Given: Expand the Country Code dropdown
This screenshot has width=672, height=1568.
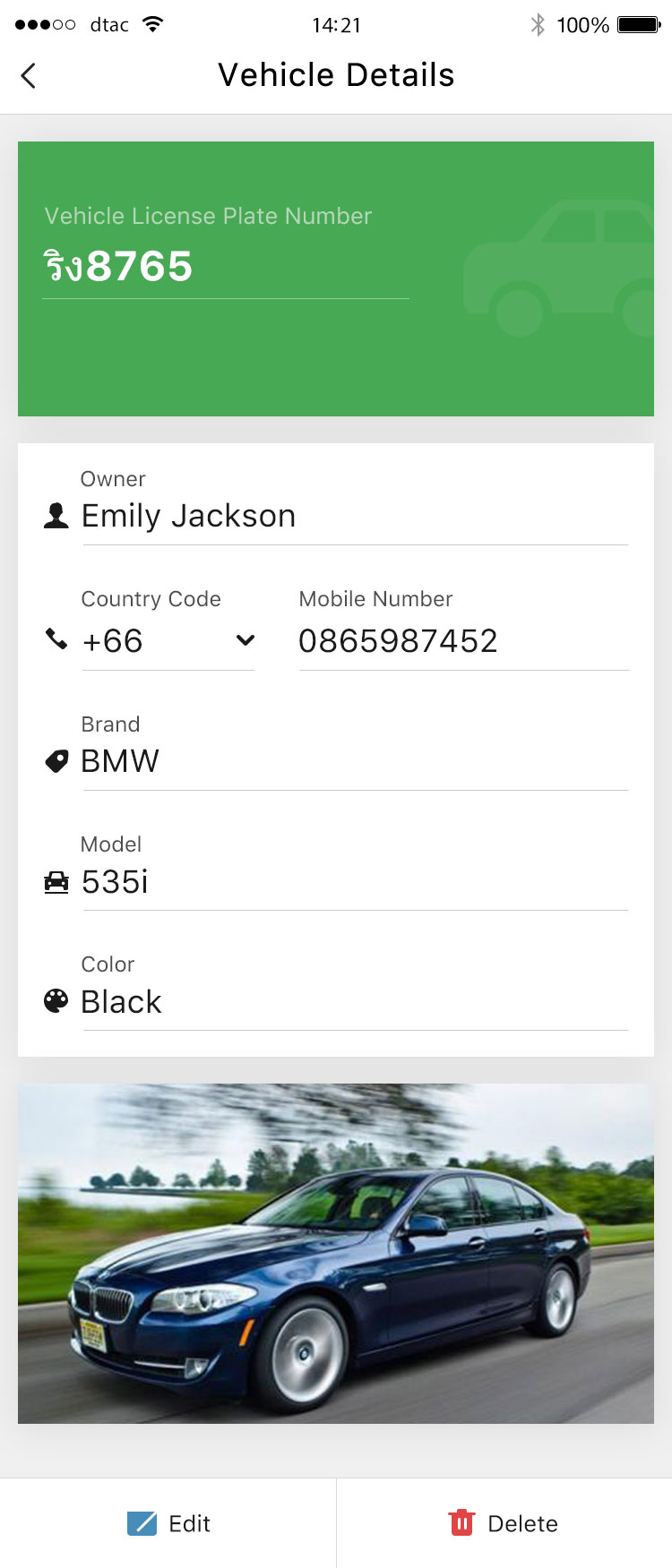Looking at the screenshot, I should point(245,640).
